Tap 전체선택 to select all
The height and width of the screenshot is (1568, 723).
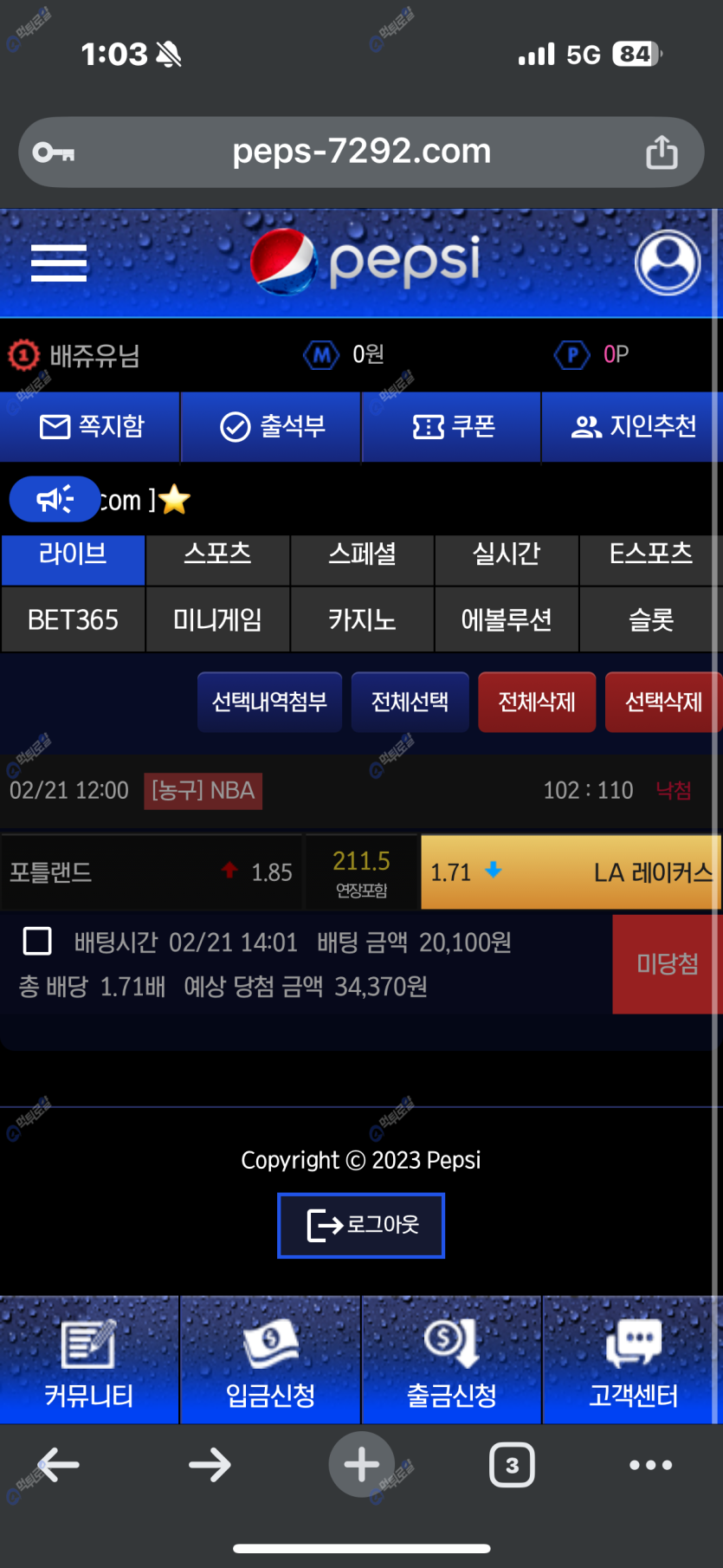410,702
